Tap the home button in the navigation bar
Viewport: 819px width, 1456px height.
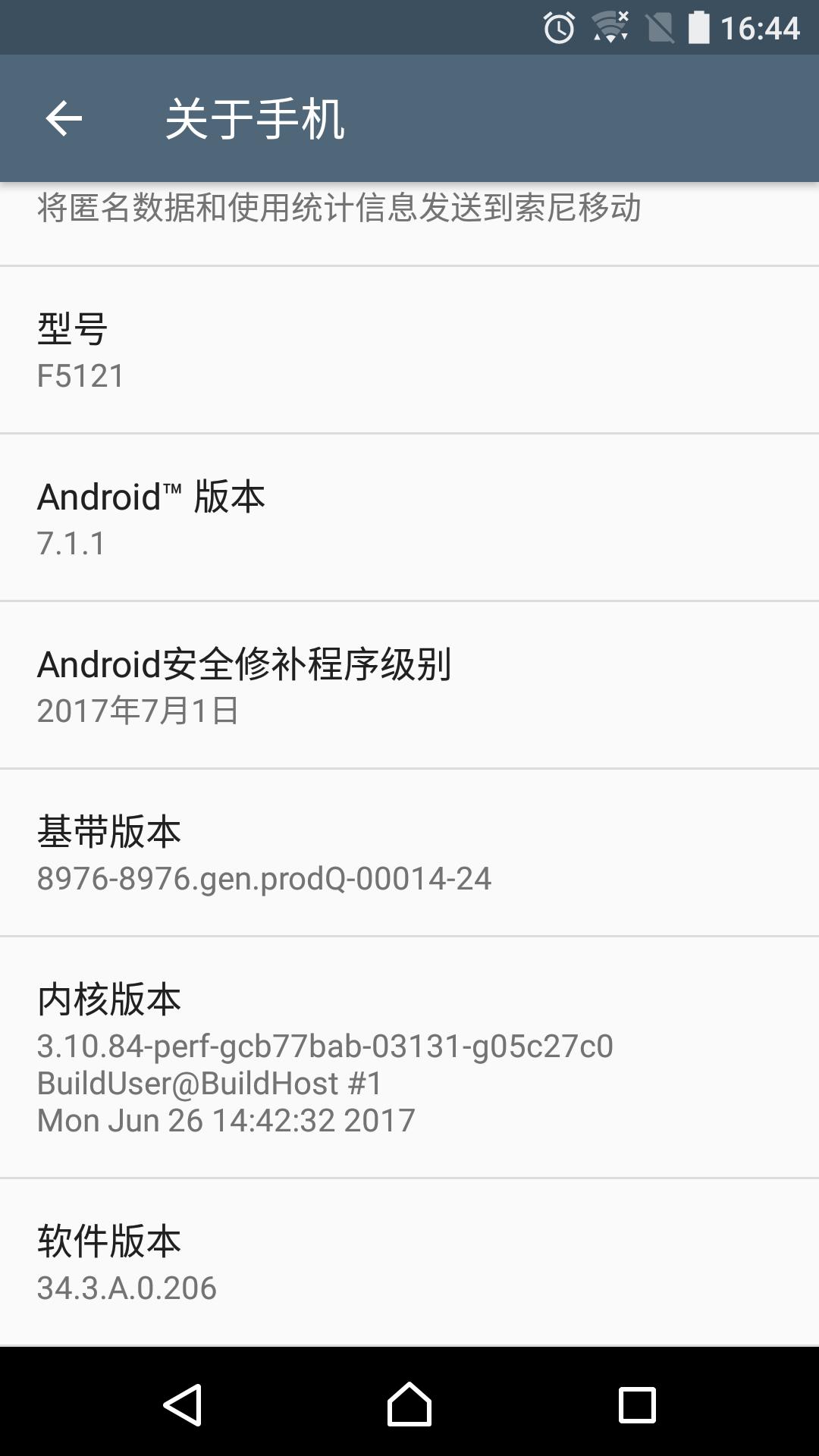click(409, 1401)
